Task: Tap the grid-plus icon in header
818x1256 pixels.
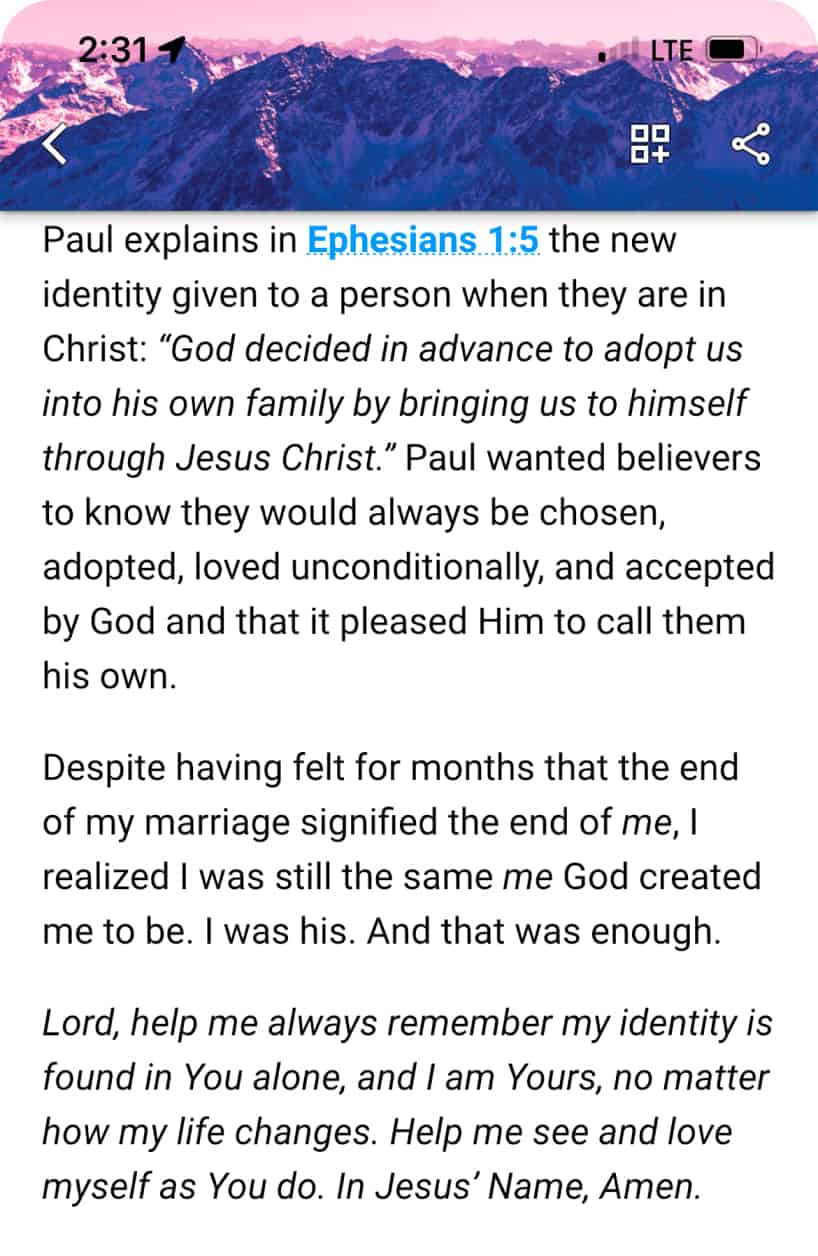Action: 650,144
